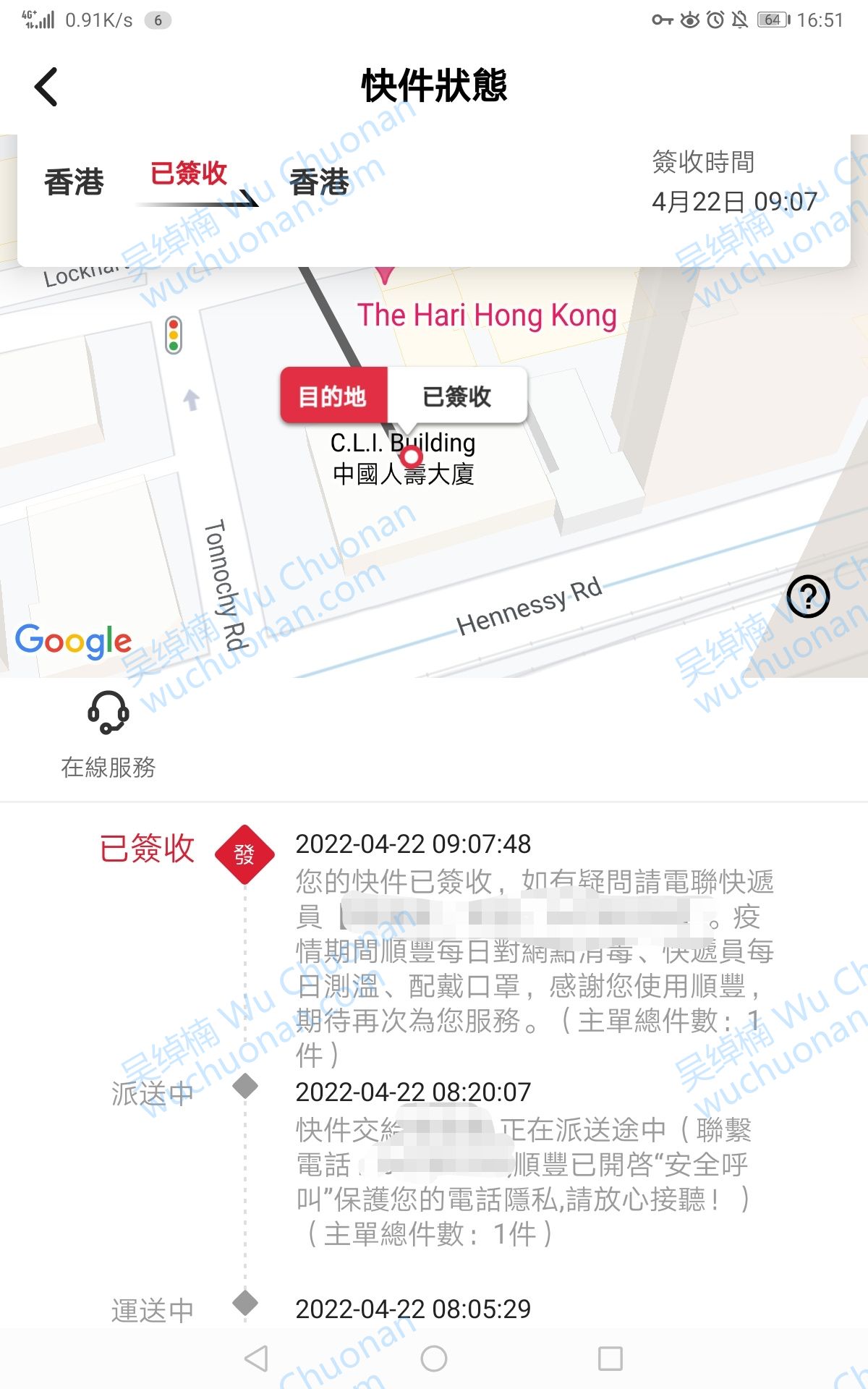Open the system recent apps button
This screenshot has height=1389, width=868.
610,1359
